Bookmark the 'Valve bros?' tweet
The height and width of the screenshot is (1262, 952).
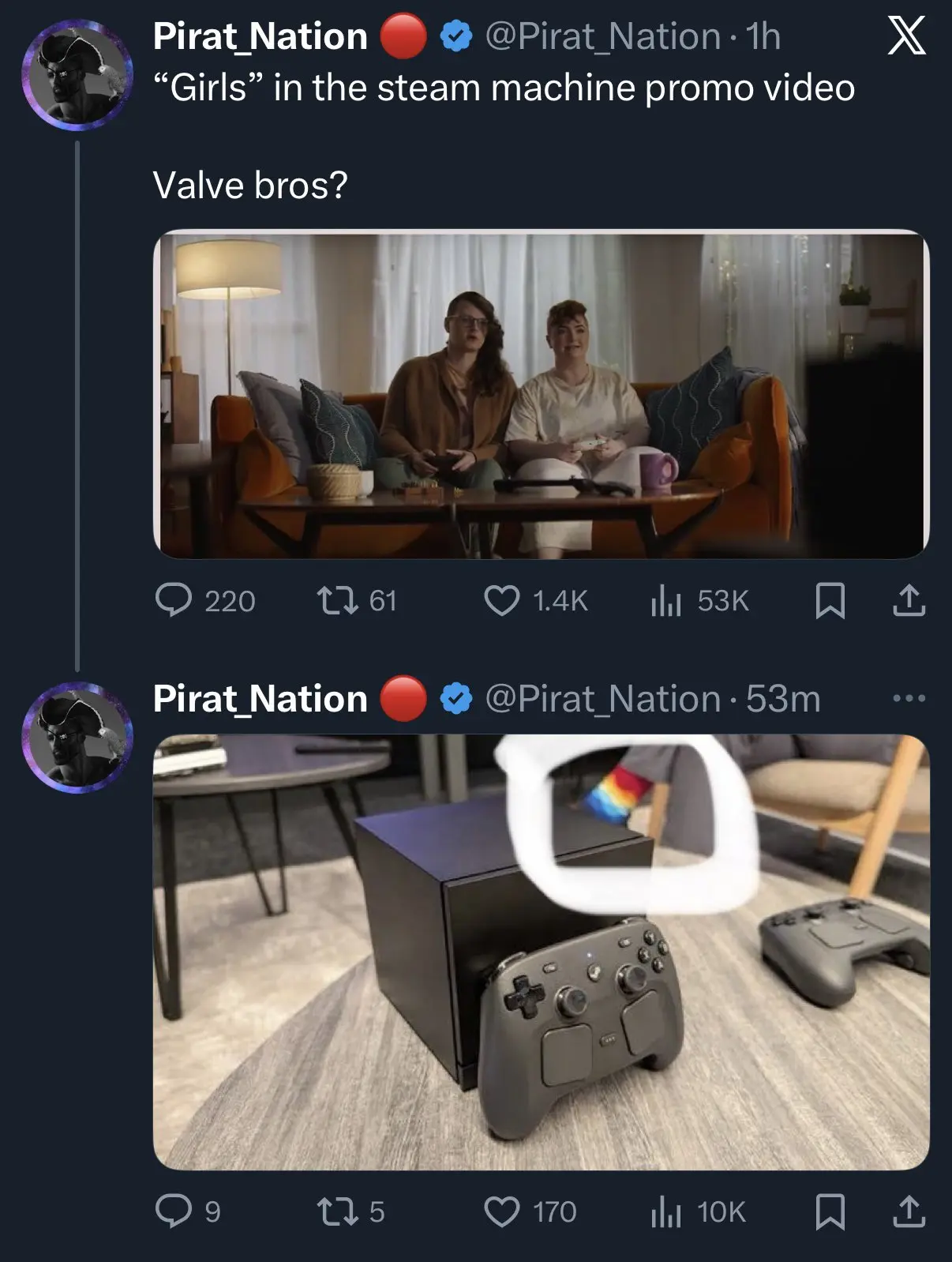pos(830,600)
